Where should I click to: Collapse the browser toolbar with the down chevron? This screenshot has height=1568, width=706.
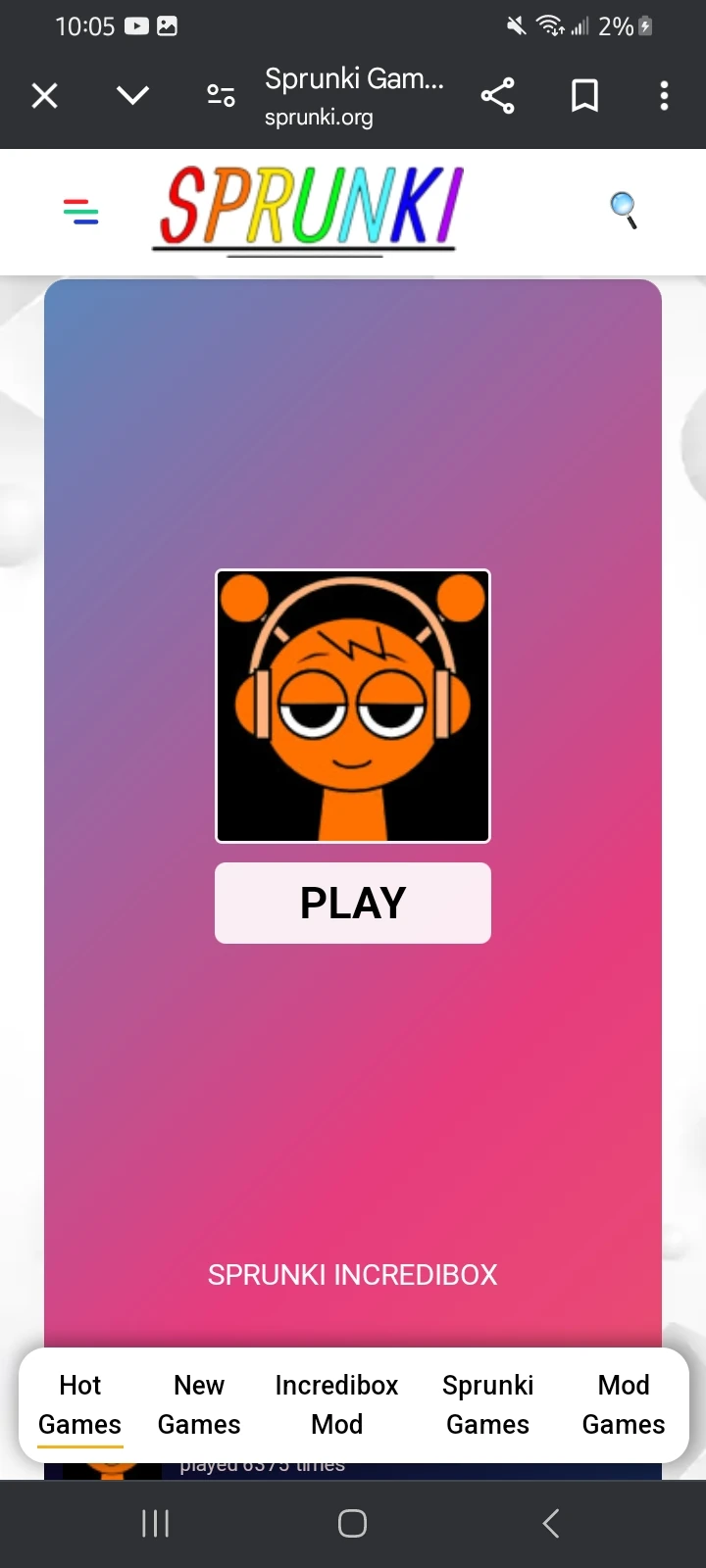click(132, 95)
